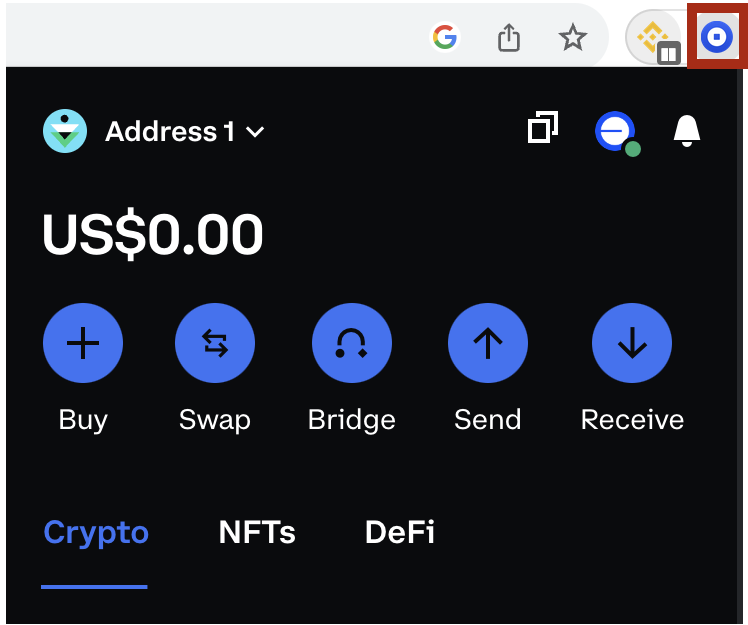Image resolution: width=748 pixels, height=625 pixels.
Task: Open the Receive option
Action: tap(632, 344)
